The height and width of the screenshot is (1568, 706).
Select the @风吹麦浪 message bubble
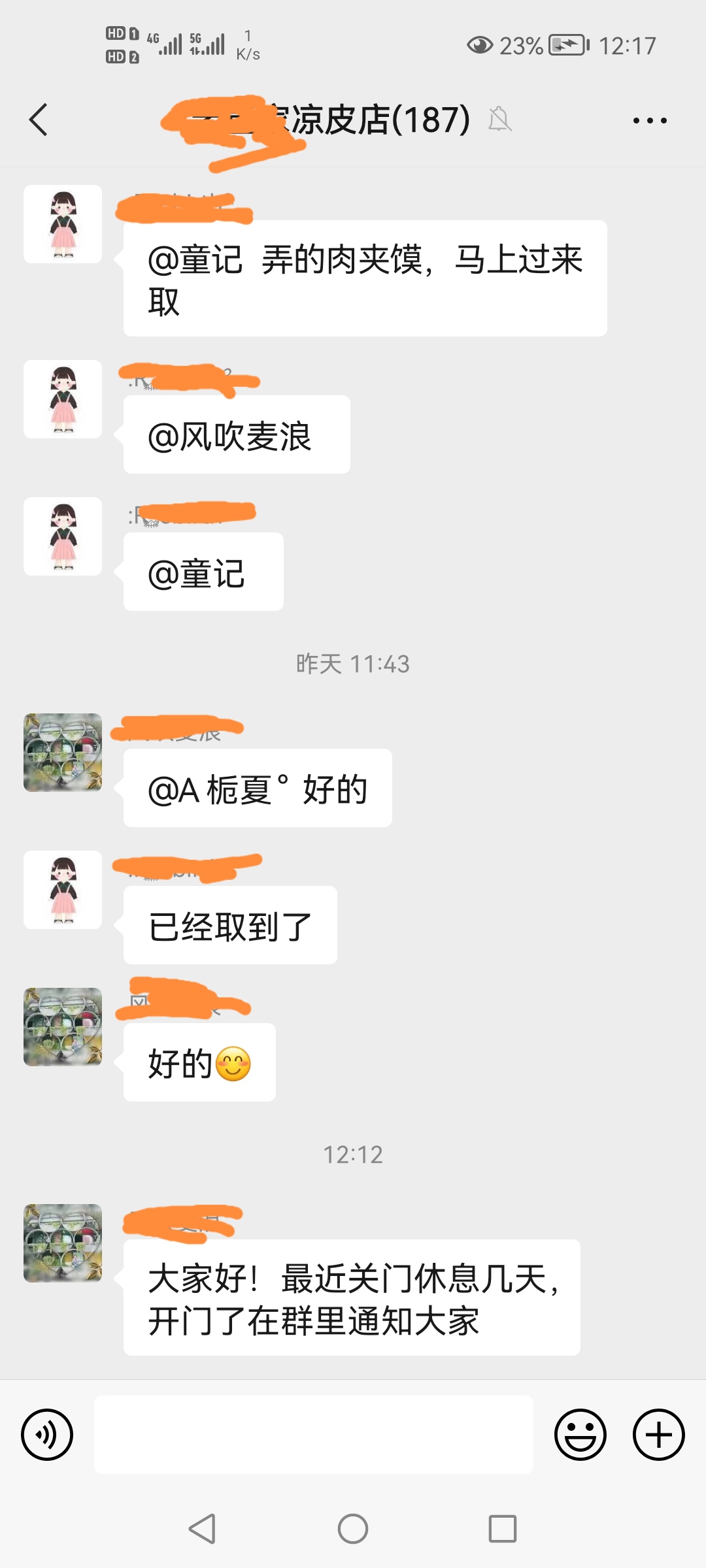click(235, 433)
